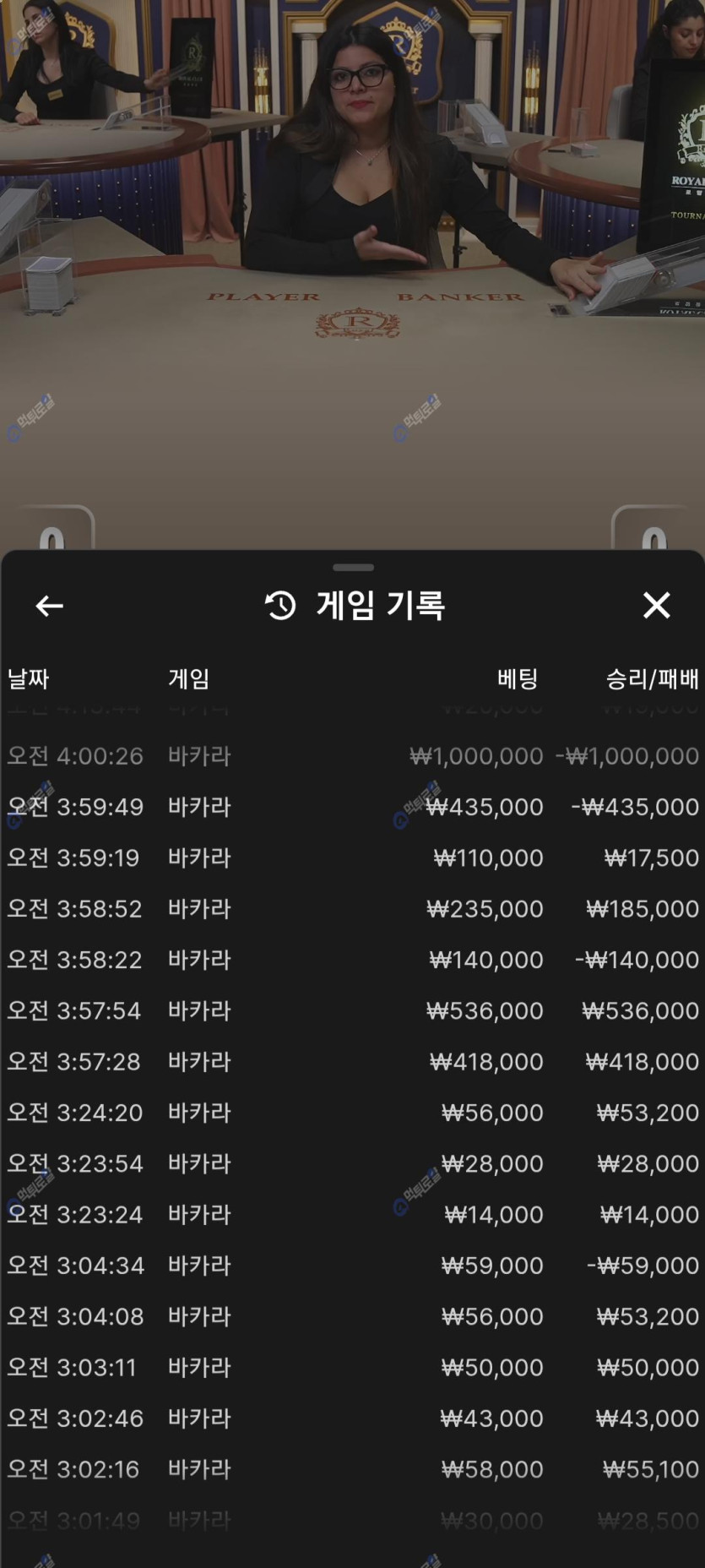Open the 3:58:52 round with ₩235,000 bet
This screenshot has width=705, height=1568.
point(352,909)
